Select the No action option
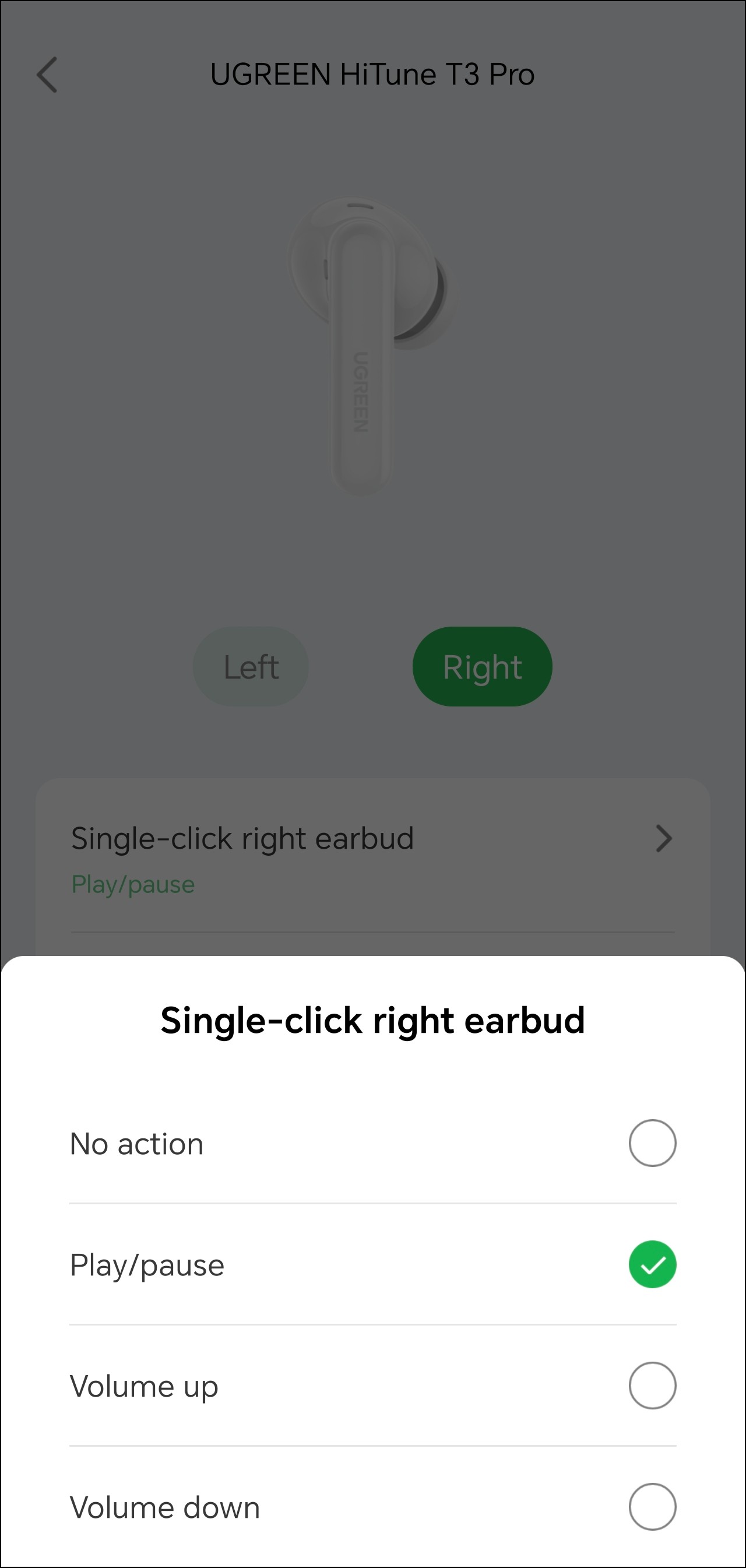 tap(652, 1143)
